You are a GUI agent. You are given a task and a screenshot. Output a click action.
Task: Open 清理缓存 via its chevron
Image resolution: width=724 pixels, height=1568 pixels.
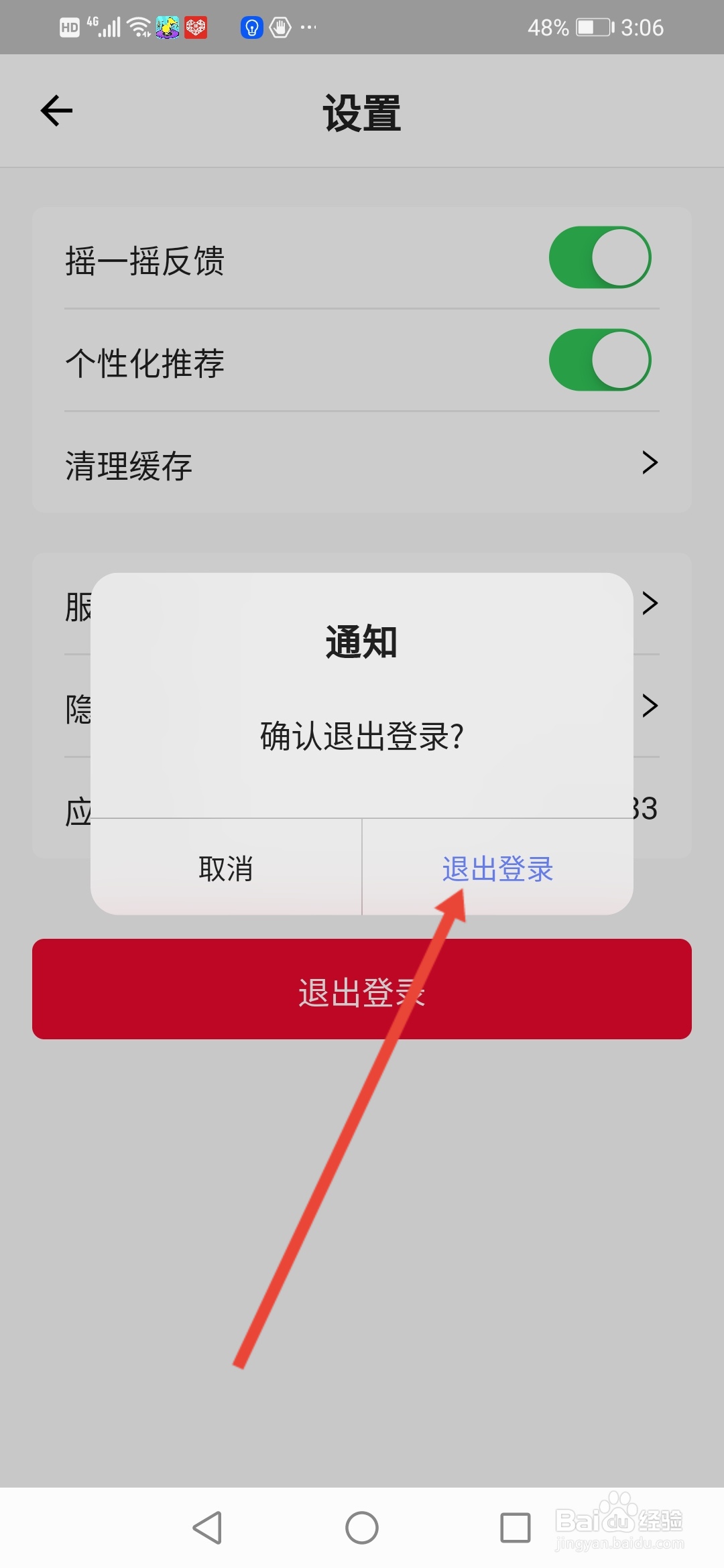tap(648, 462)
